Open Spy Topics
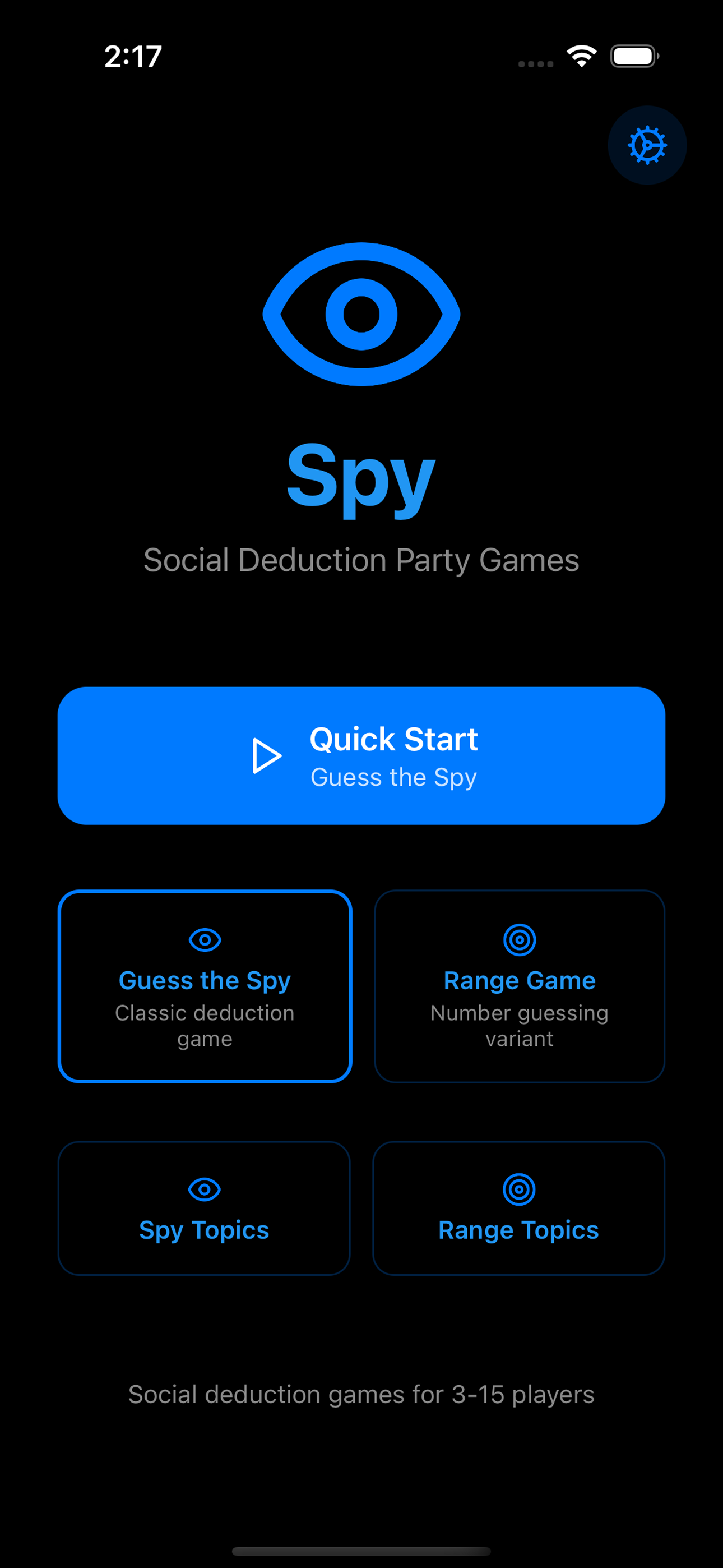The height and width of the screenshot is (1568, 723). [x=204, y=1207]
